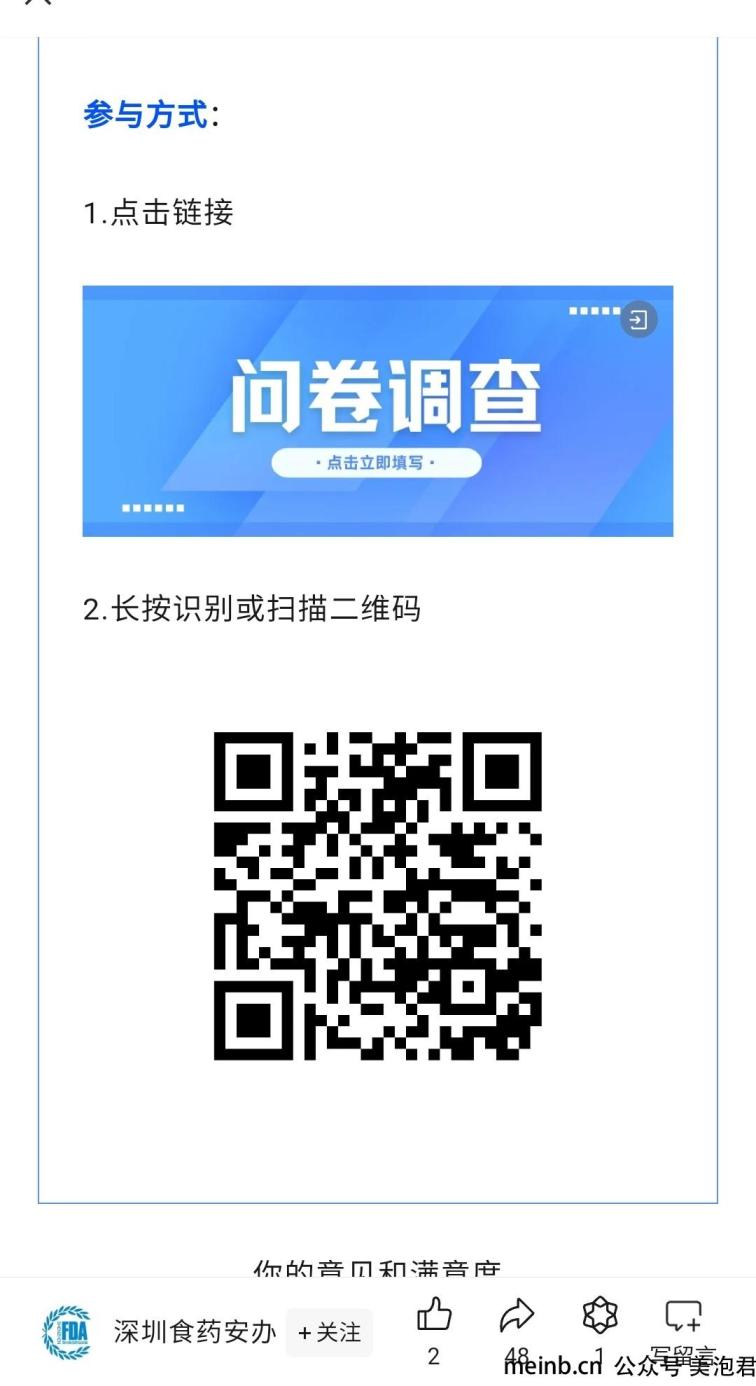The height and width of the screenshot is (1386, 756).
Task: Share this article using the arrow icon
Action: pos(517,1316)
